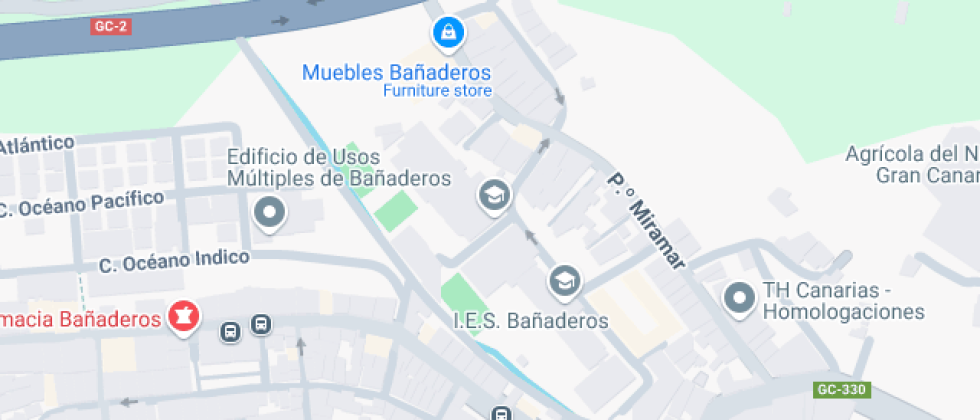Open the Muebles Bañaderos furniture store pin
The width and height of the screenshot is (980, 420).
pyautogui.click(x=449, y=32)
